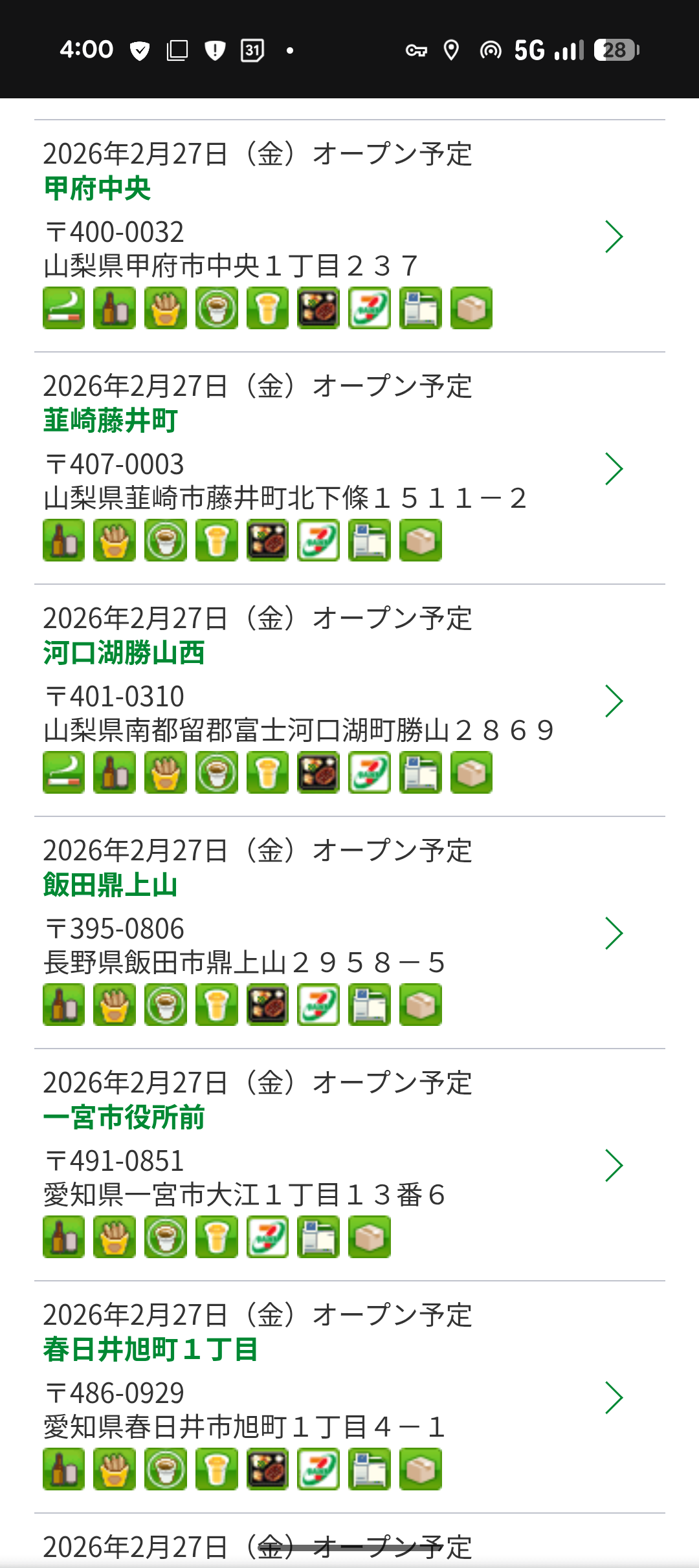699x1568 pixels.
Task: Open the 韮崎藤井町 store details
Action: (x=614, y=469)
